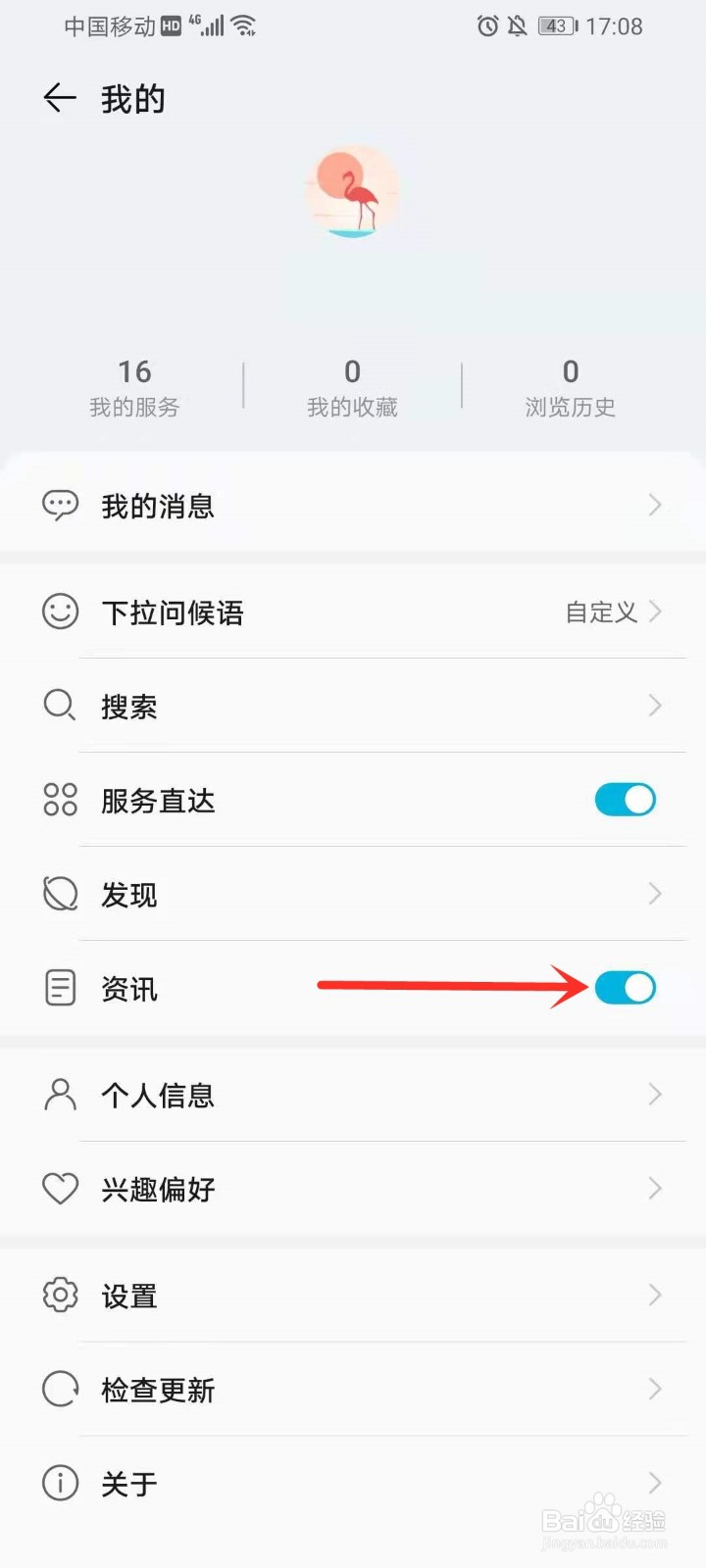Screen dimensions: 706x1568
Task: Open 兴趣偏好 interest preferences
Action: (353, 1189)
